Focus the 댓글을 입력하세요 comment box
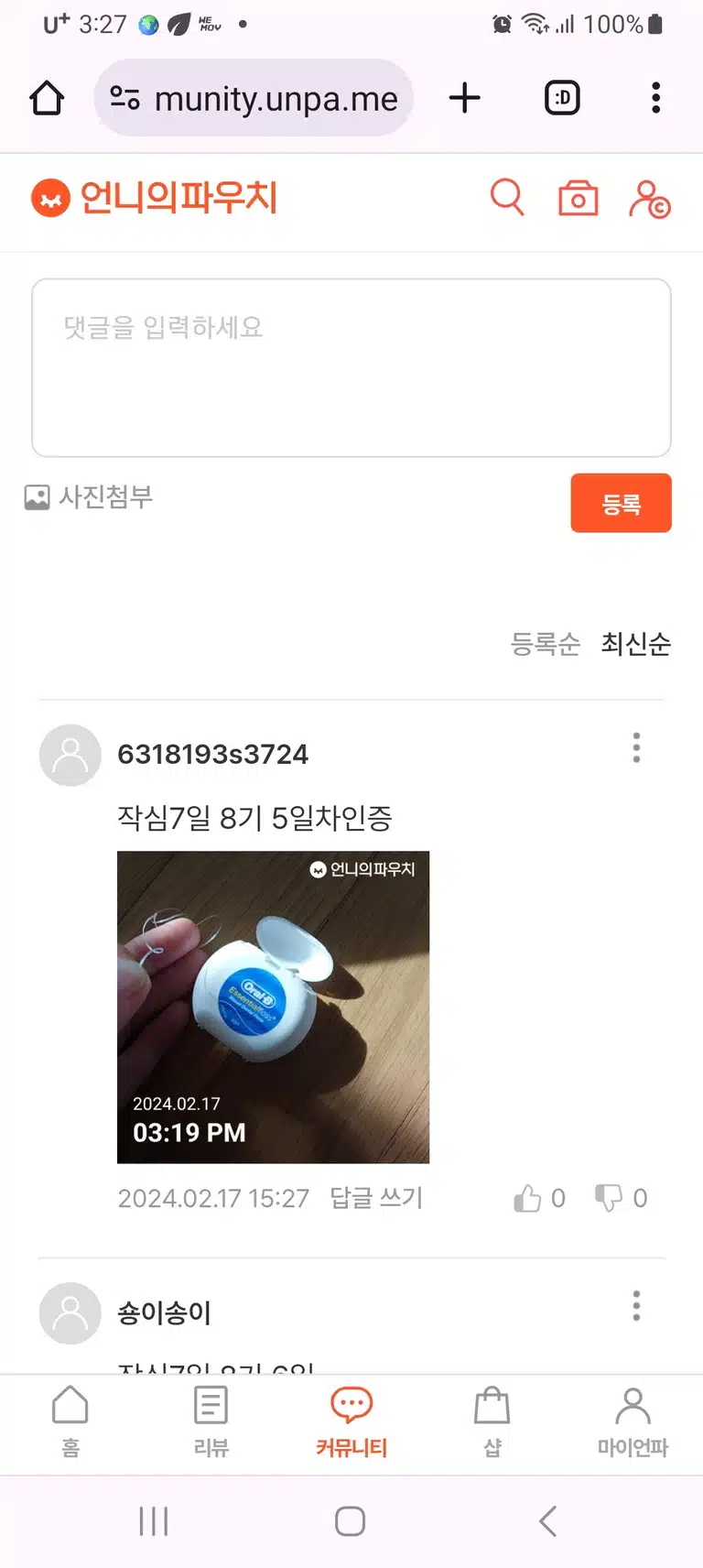 [x=351, y=367]
